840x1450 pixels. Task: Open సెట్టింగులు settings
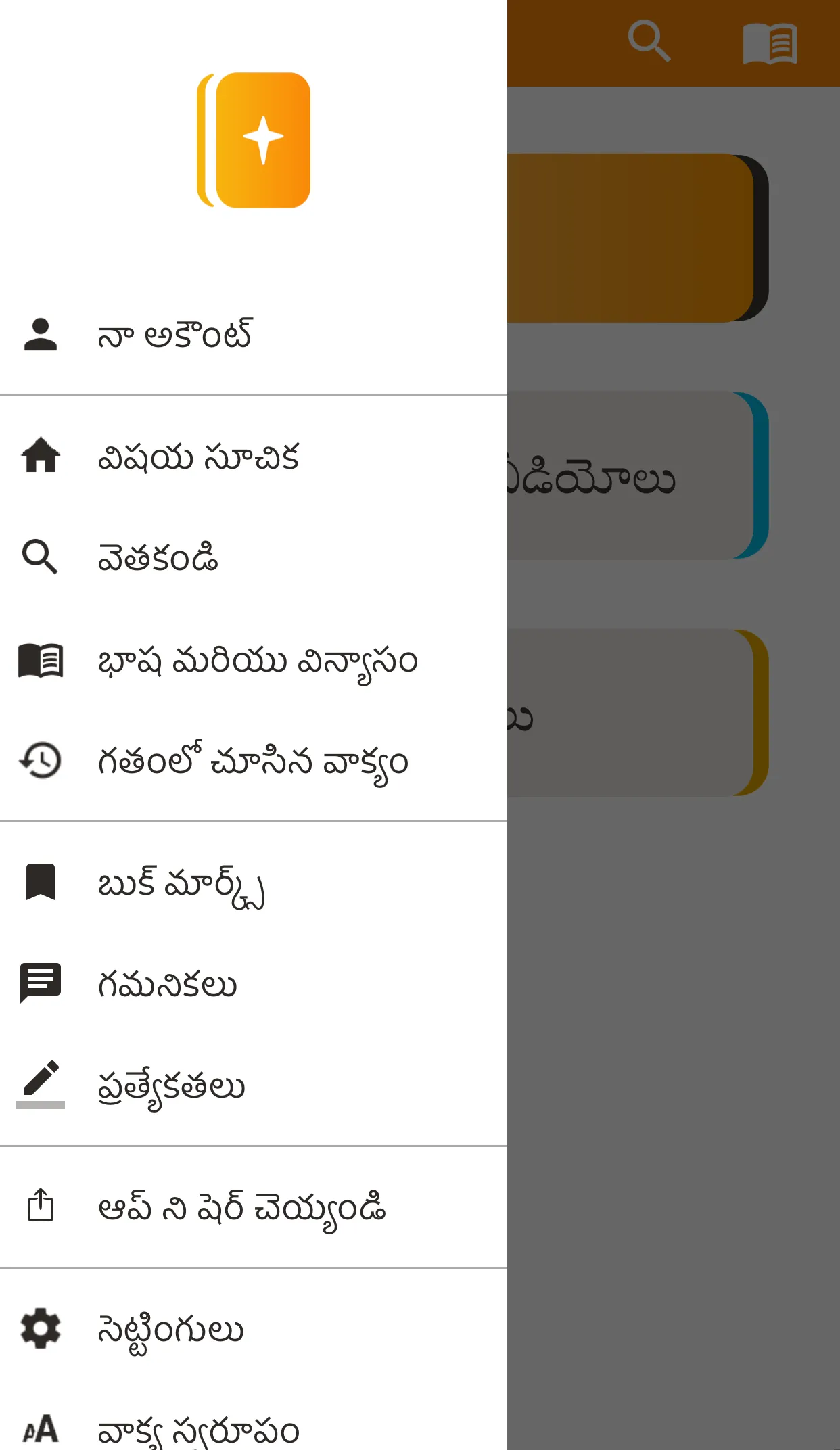click(254, 1329)
